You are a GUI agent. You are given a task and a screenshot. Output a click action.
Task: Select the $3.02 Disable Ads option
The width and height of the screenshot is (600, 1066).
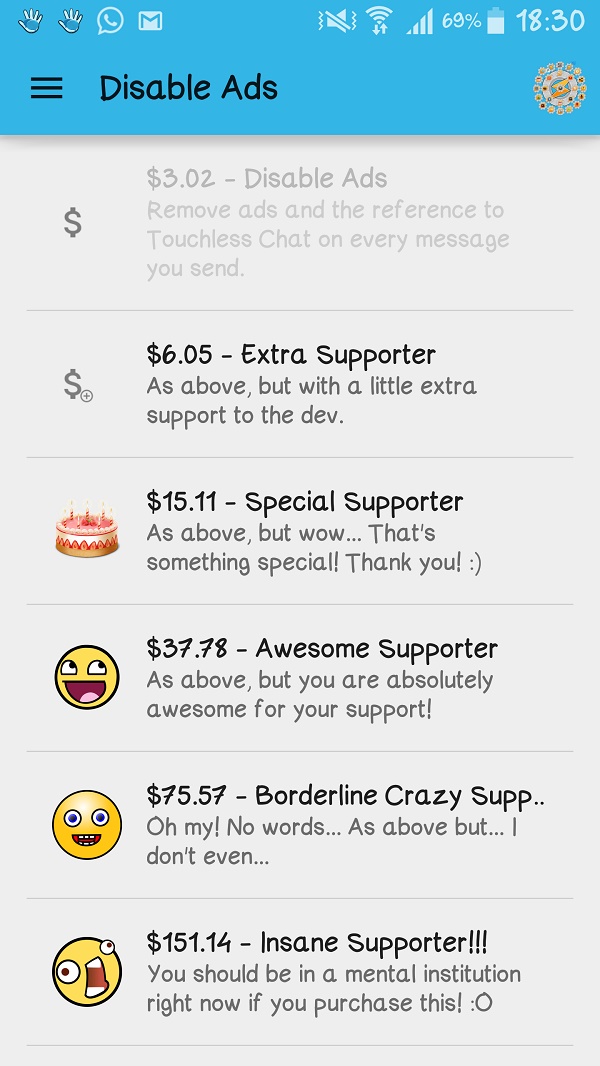300,223
